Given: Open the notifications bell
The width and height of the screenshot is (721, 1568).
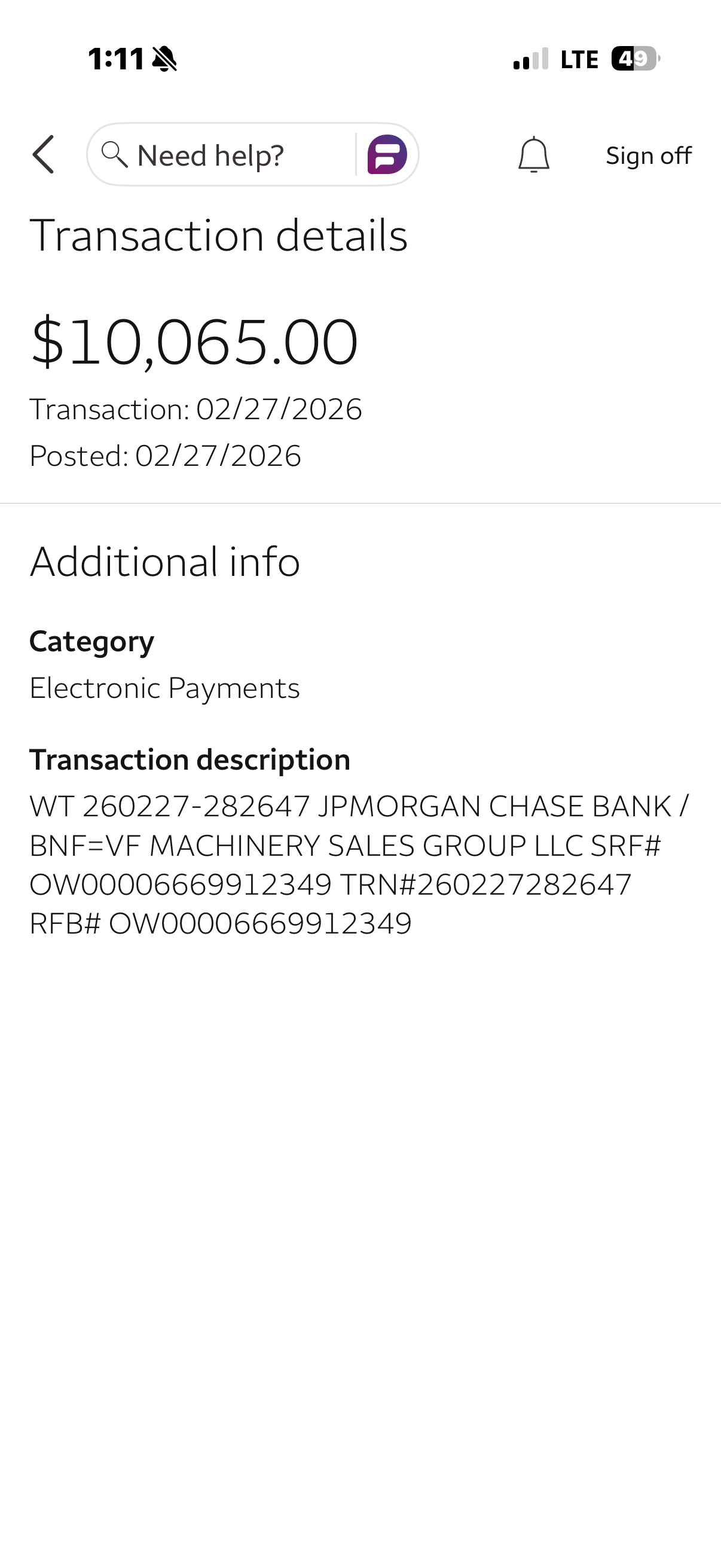Looking at the screenshot, I should 534,155.
